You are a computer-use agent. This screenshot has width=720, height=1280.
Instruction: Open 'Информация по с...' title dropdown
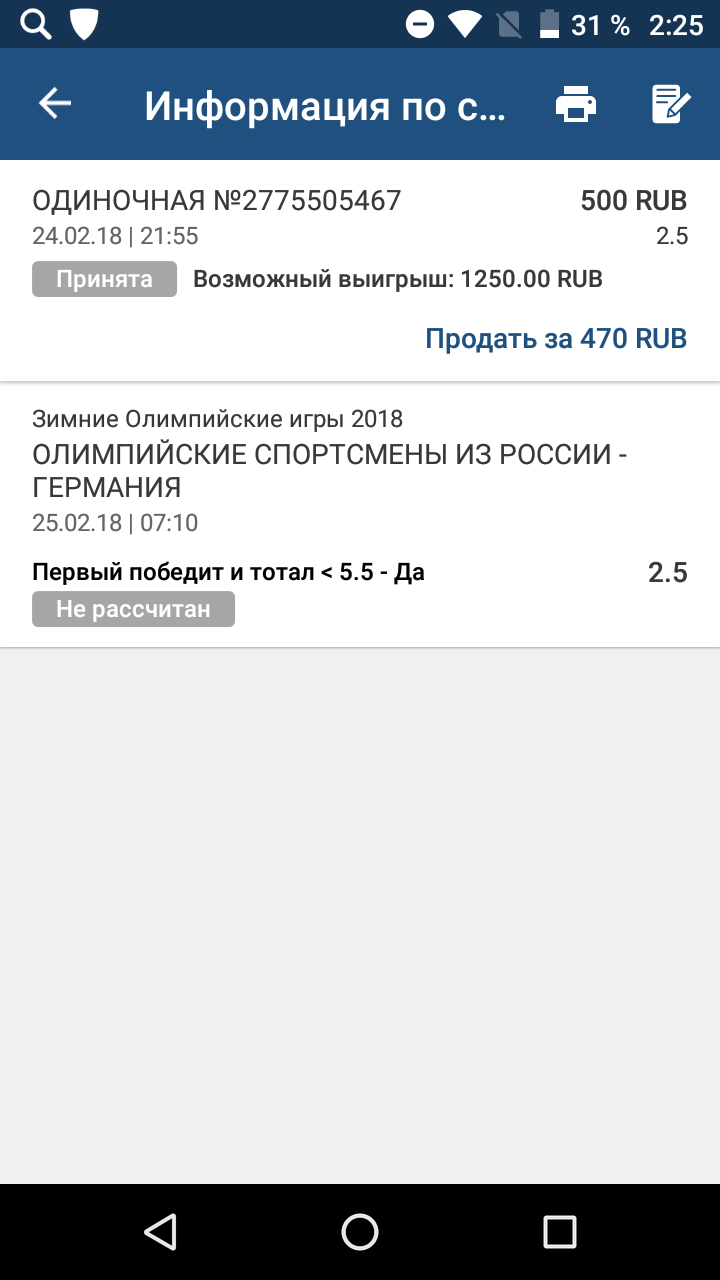point(327,103)
